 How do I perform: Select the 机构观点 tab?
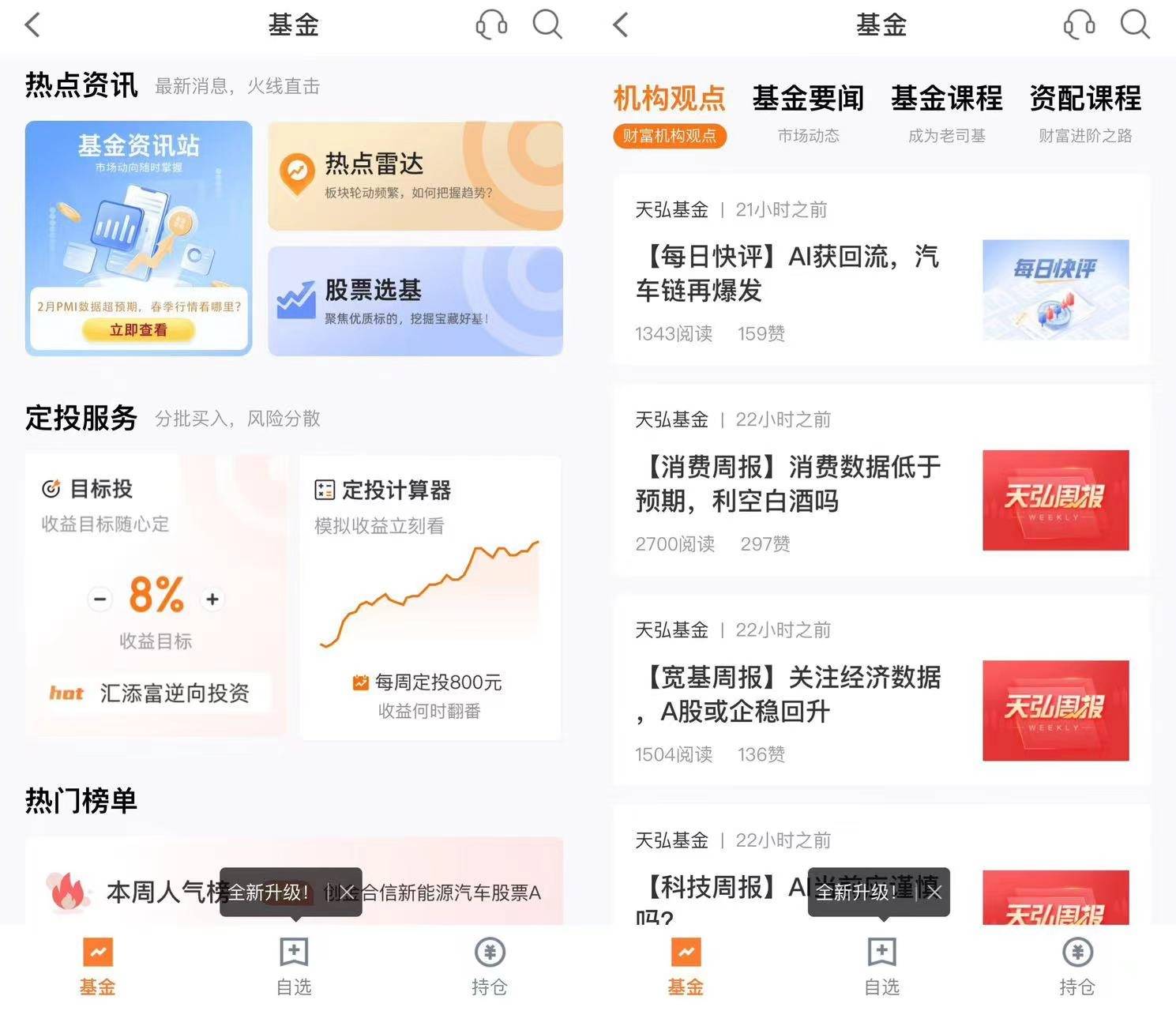coord(669,99)
